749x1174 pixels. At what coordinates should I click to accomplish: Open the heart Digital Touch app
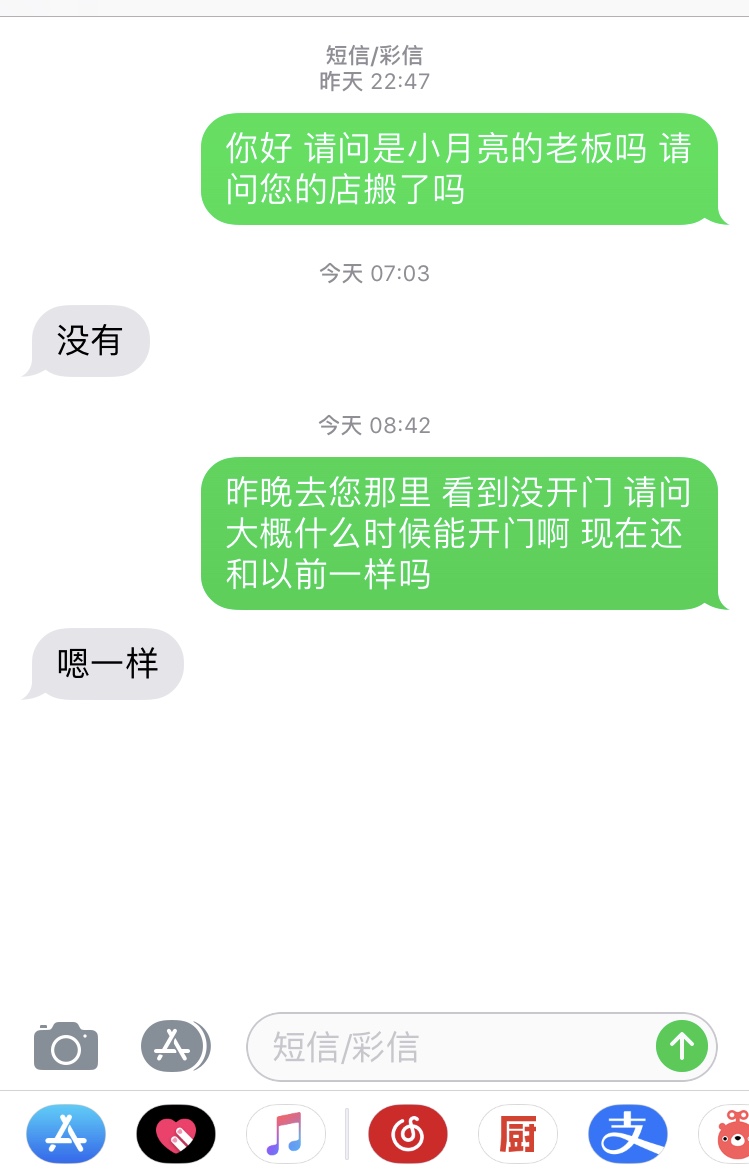point(175,1134)
